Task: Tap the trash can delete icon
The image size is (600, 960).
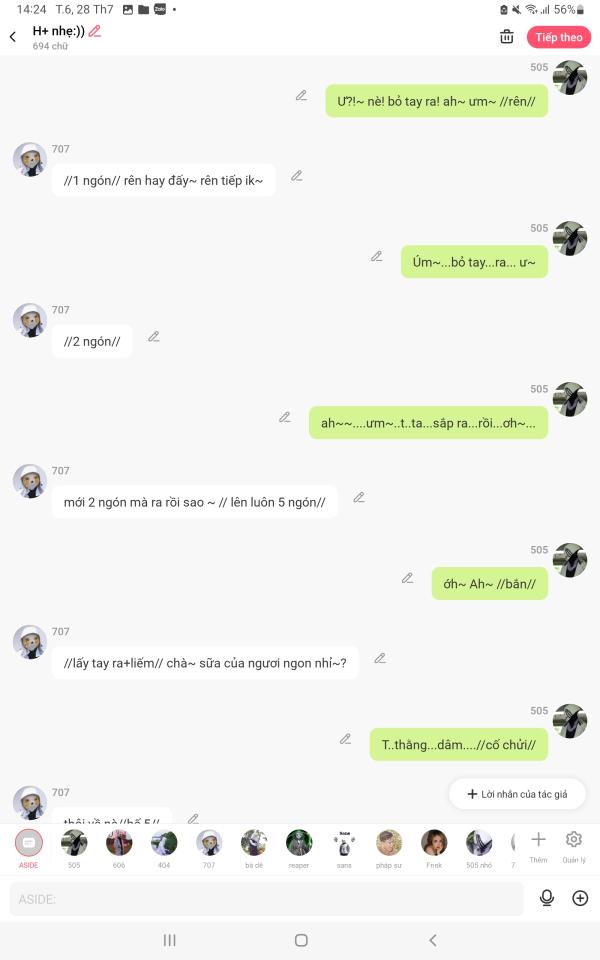Action: [506, 37]
